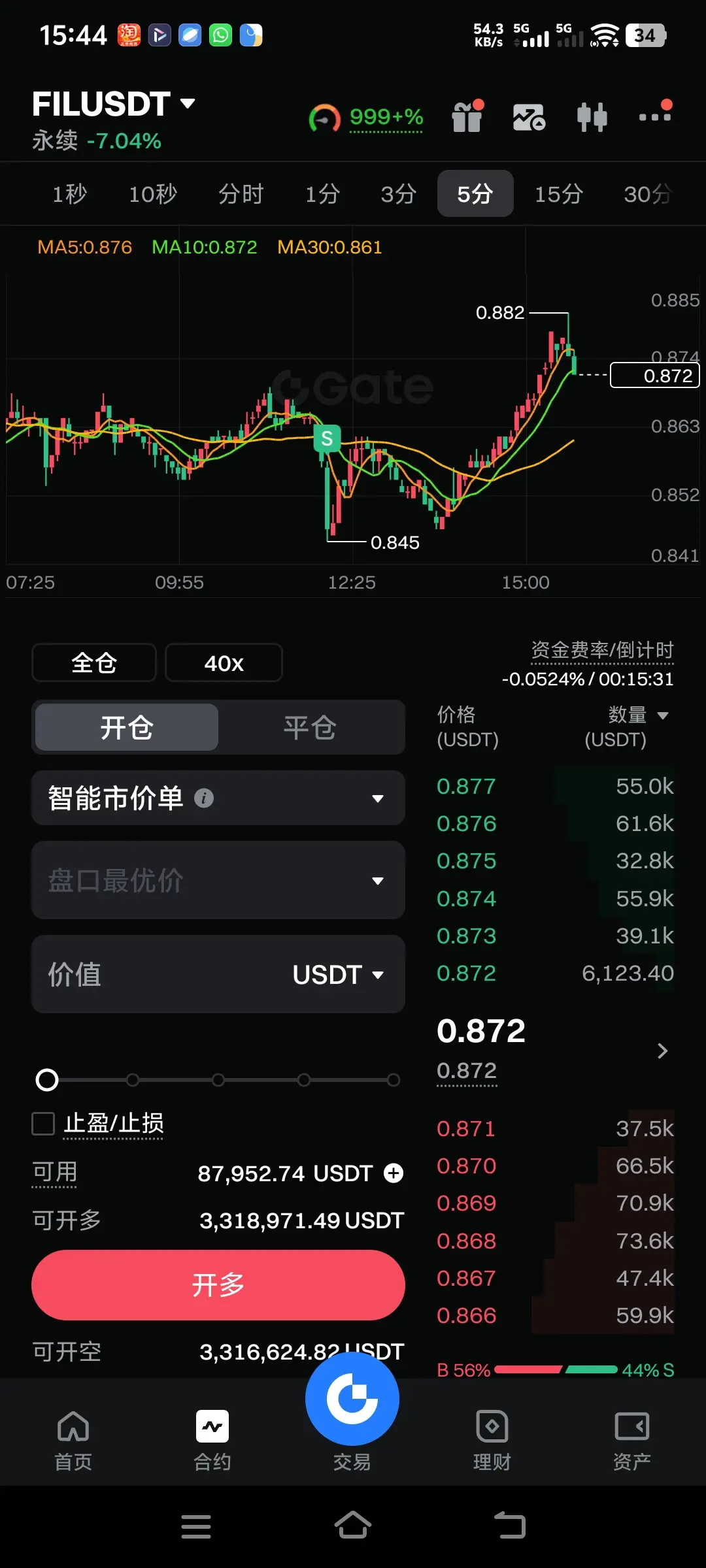Open the 999+% gauge indicator
706x1568 pixels.
coord(366,118)
